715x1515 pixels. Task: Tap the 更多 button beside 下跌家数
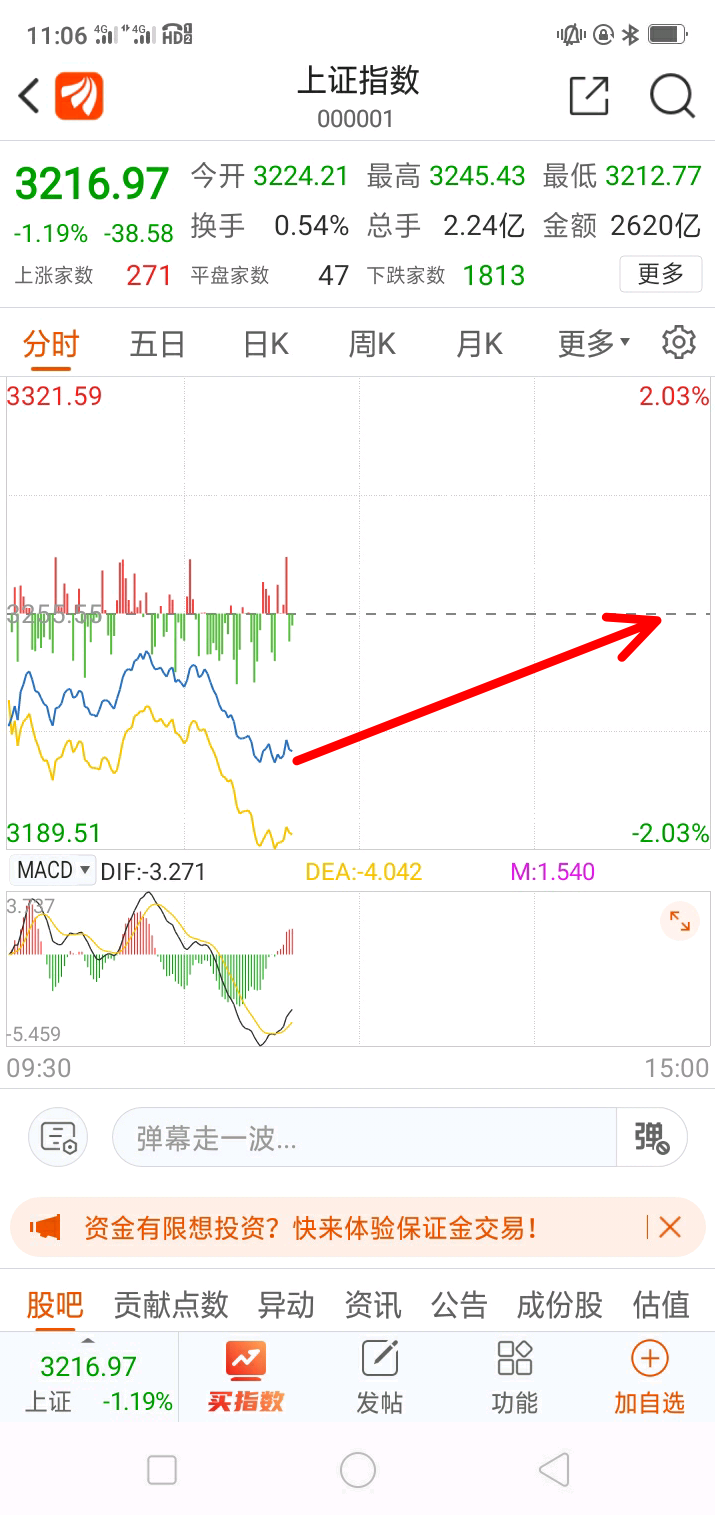coord(660,274)
